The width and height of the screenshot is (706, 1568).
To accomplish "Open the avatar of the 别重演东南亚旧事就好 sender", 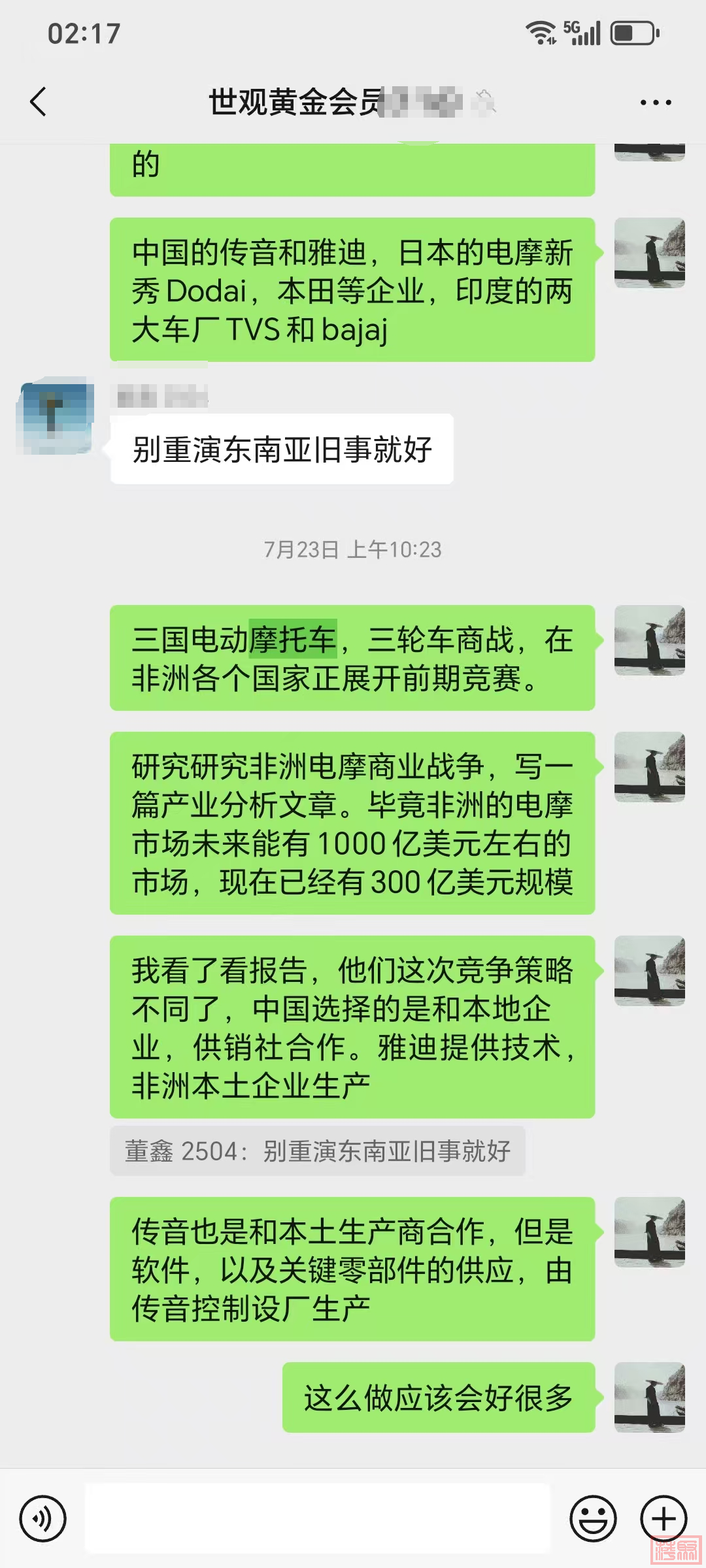I will pyautogui.click(x=54, y=416).
